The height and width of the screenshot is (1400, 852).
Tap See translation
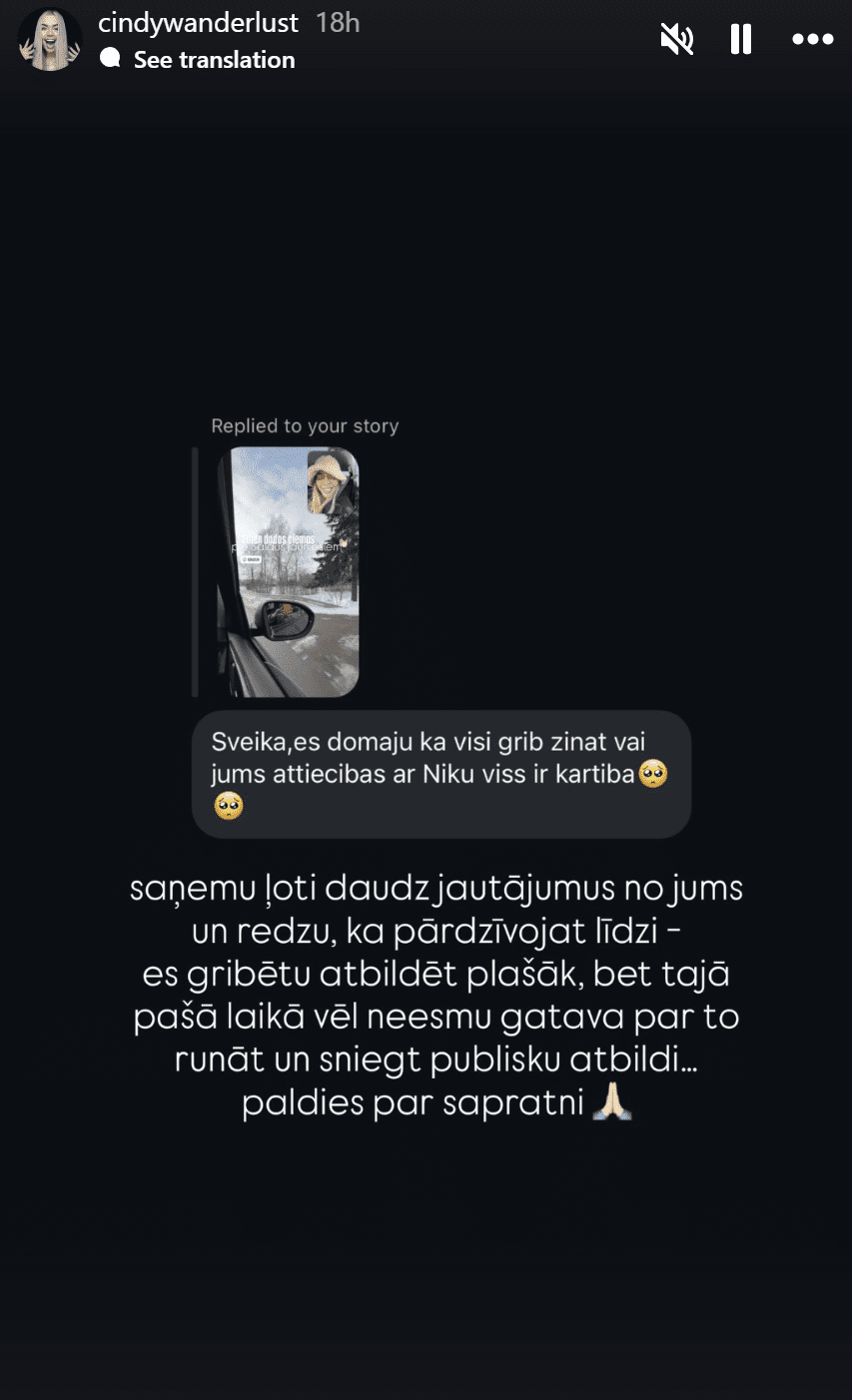click(214, 60)
